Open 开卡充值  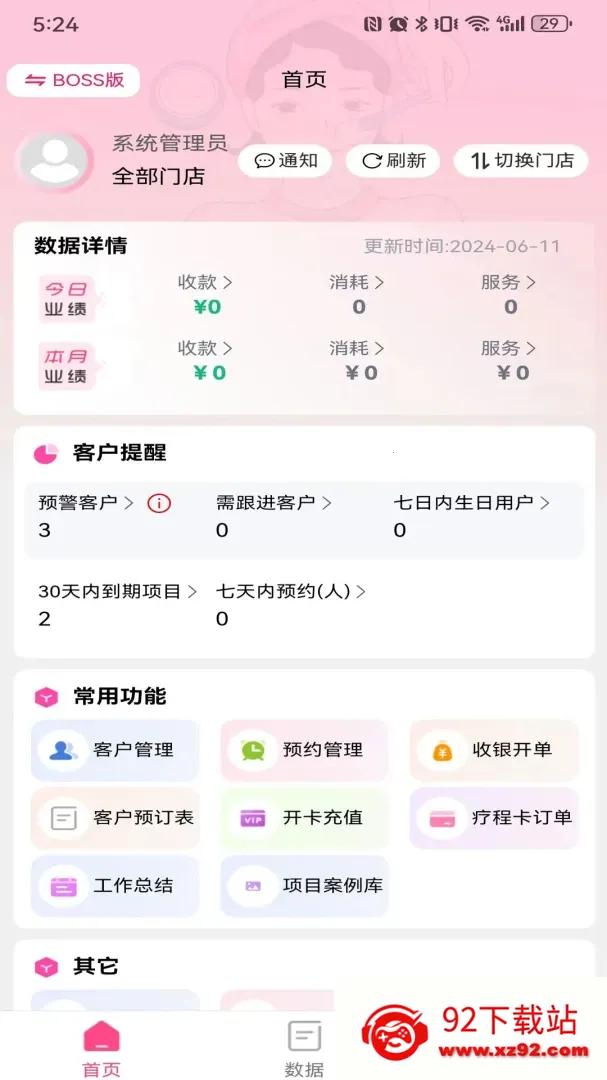click(x=305, y=818)
